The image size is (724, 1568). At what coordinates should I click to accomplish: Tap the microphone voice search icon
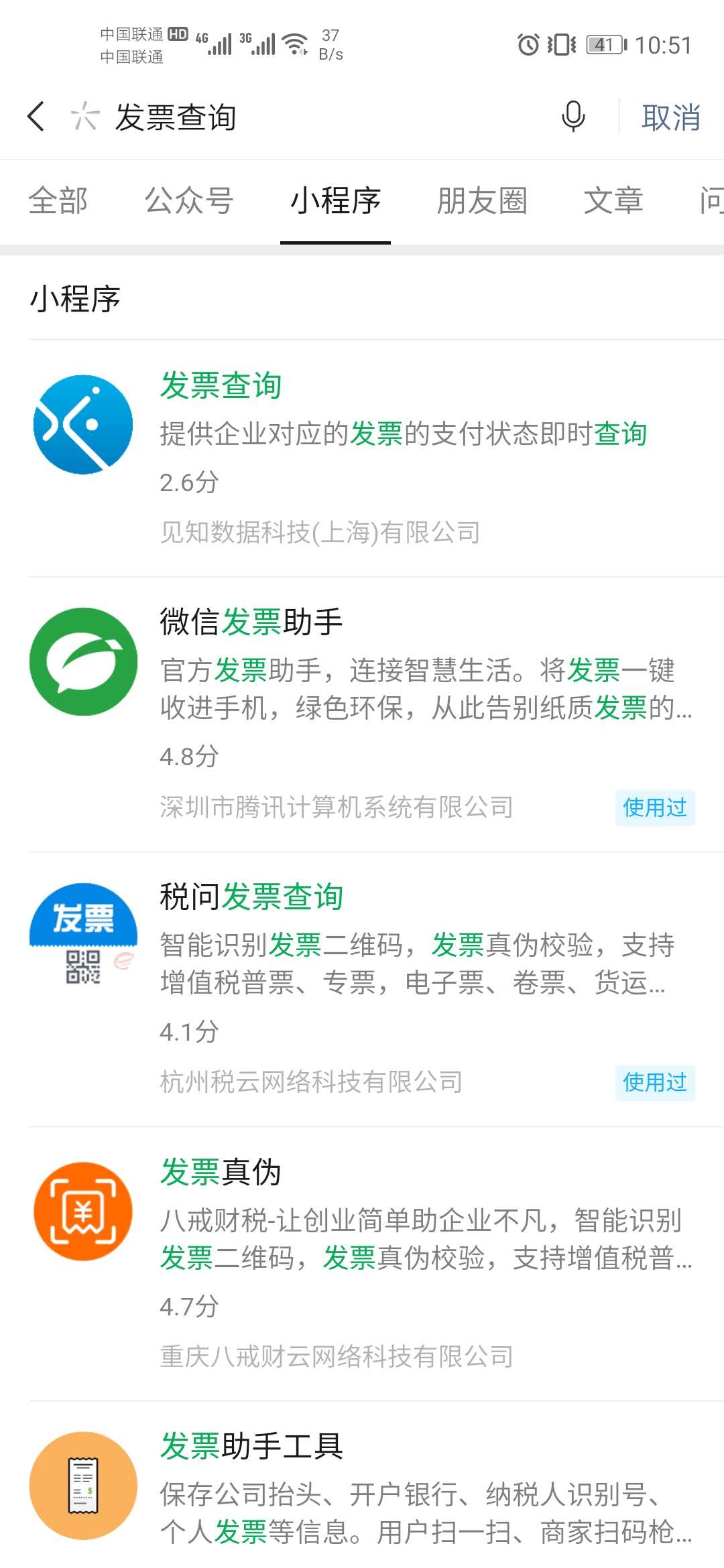572,117
